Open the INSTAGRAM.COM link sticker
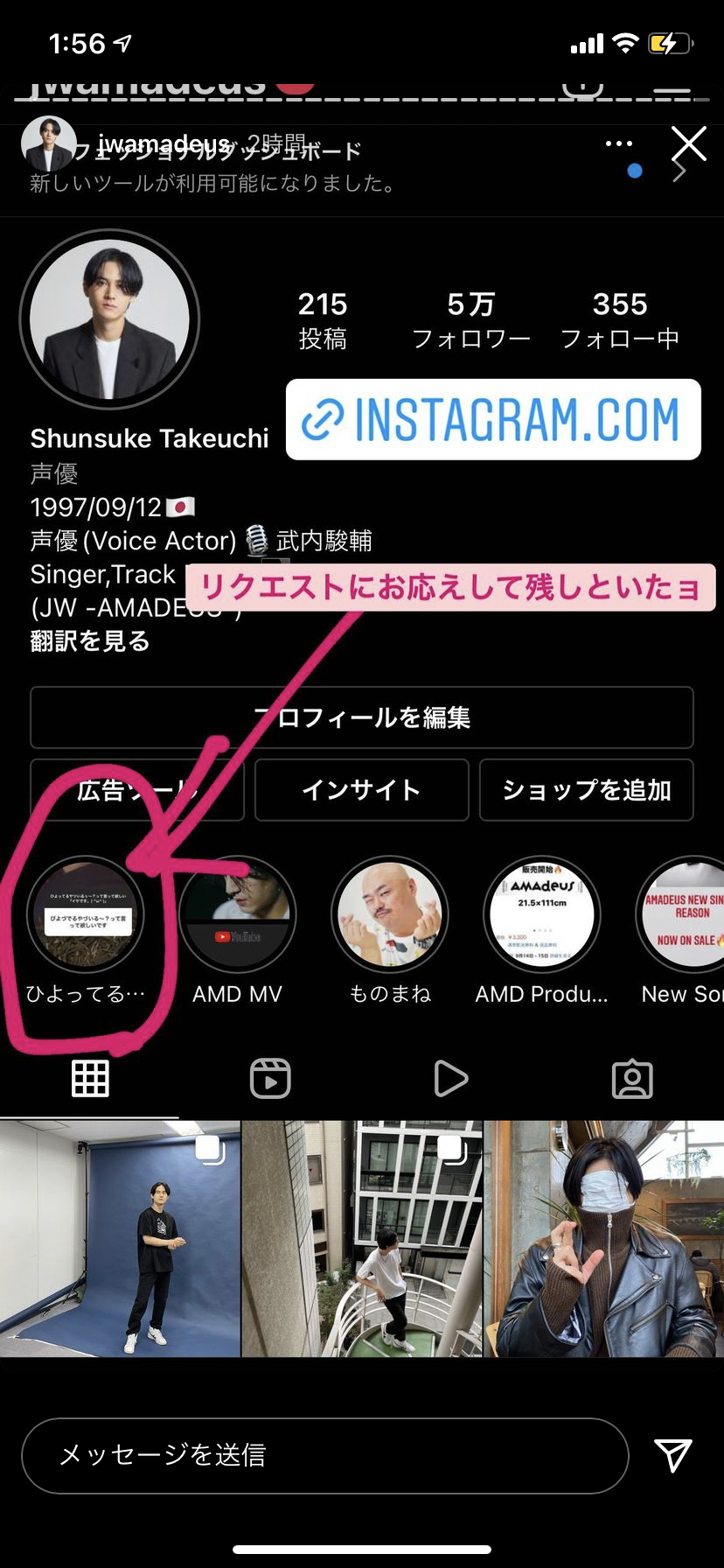The image size is (724, 1568). [x=493, y=419]
